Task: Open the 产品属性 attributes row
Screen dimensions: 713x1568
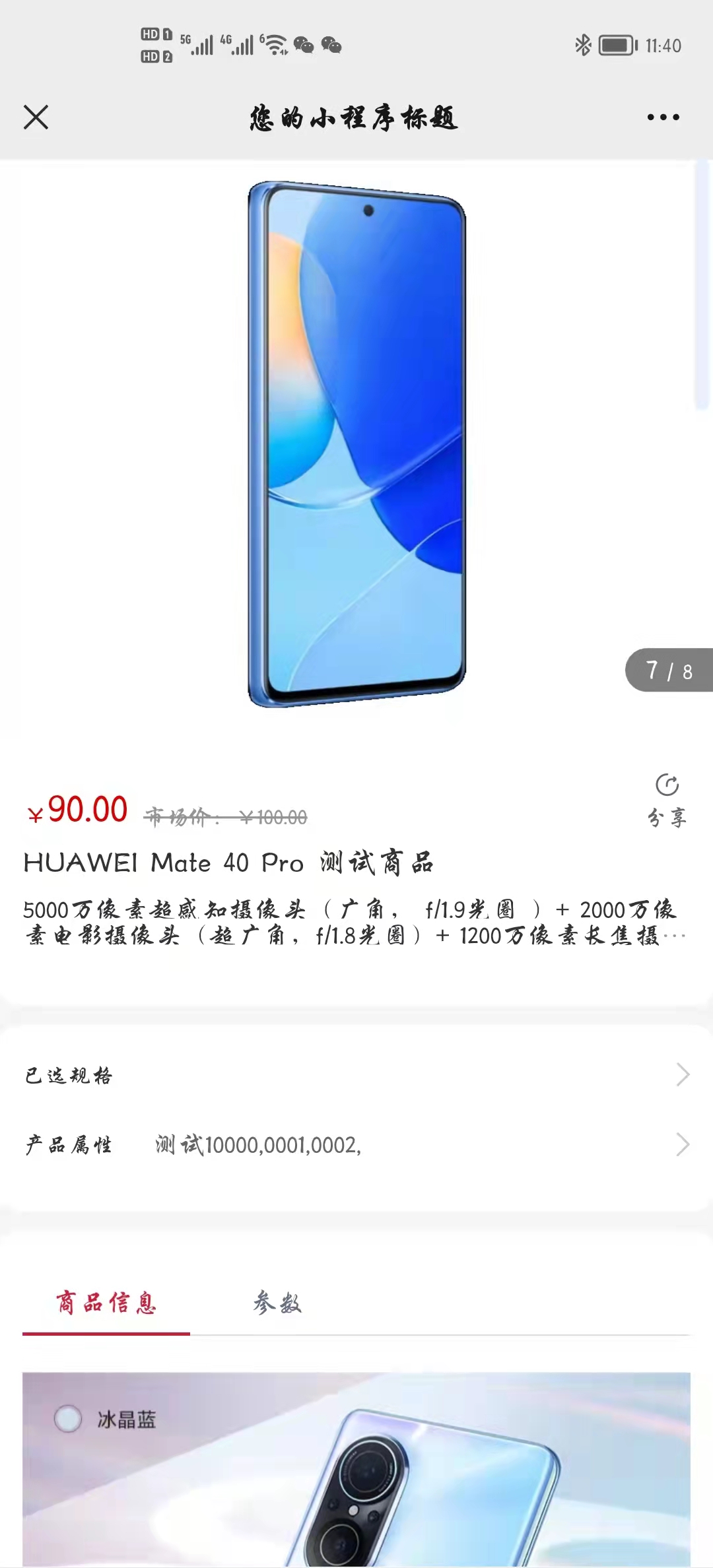Action: (x=356, y=1144)
